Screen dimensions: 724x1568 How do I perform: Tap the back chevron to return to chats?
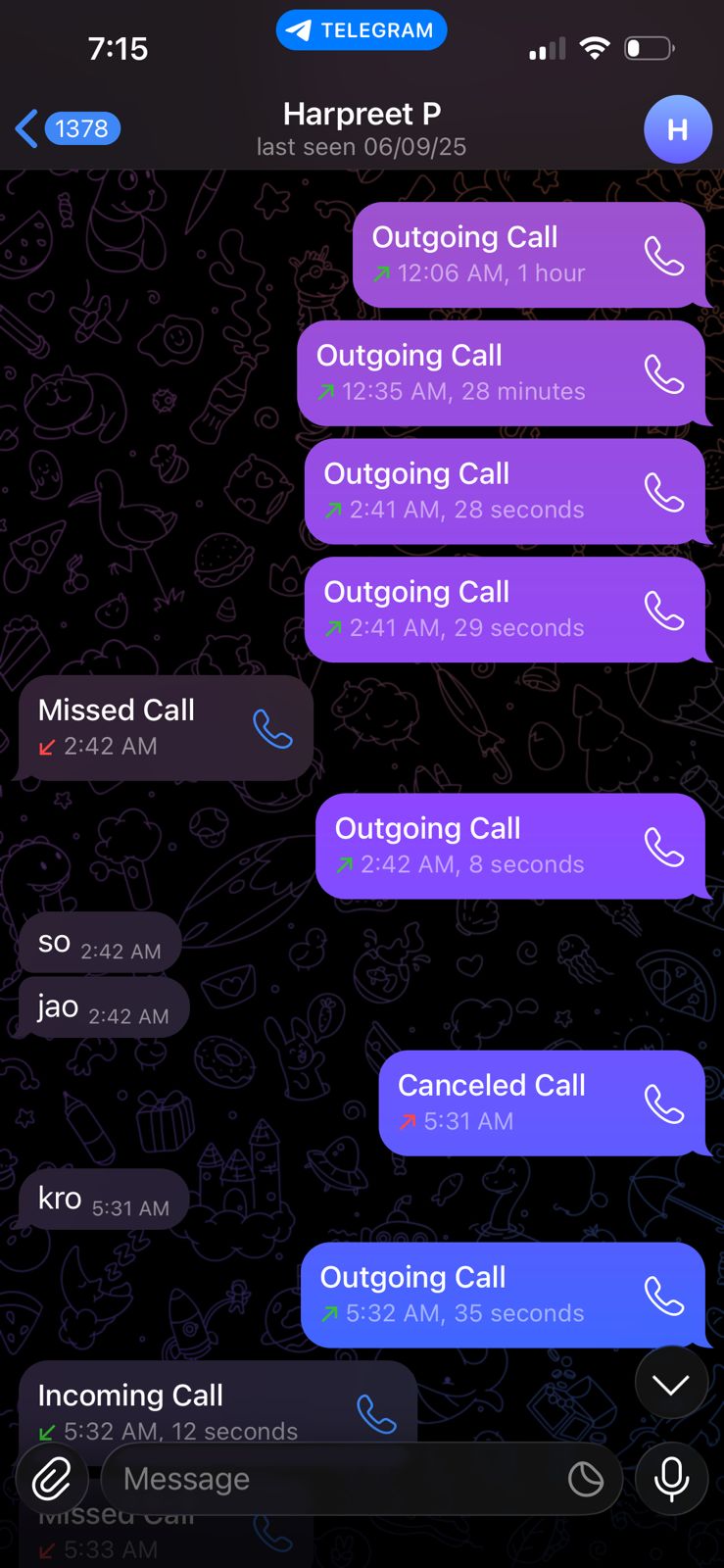click(25, 128)
